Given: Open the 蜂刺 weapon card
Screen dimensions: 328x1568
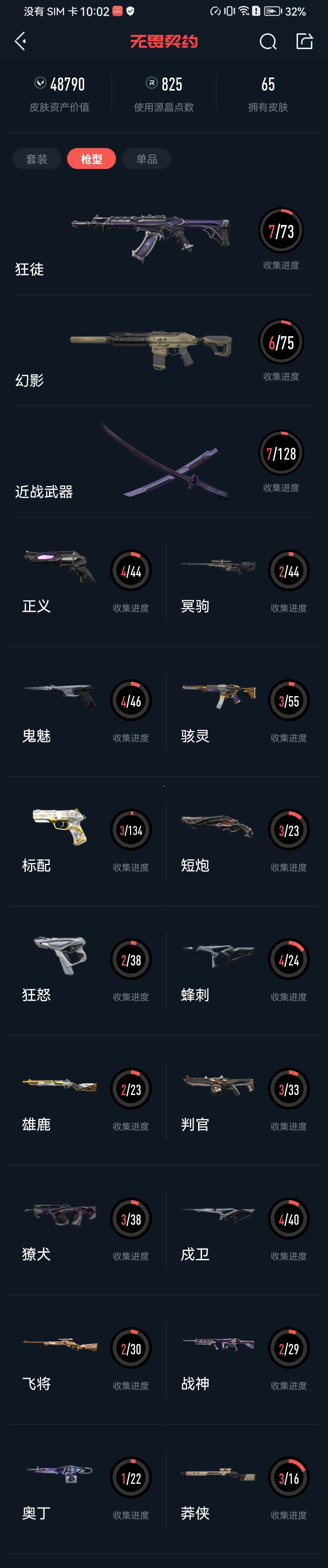Looking at the screenshot, I should 243,970.
